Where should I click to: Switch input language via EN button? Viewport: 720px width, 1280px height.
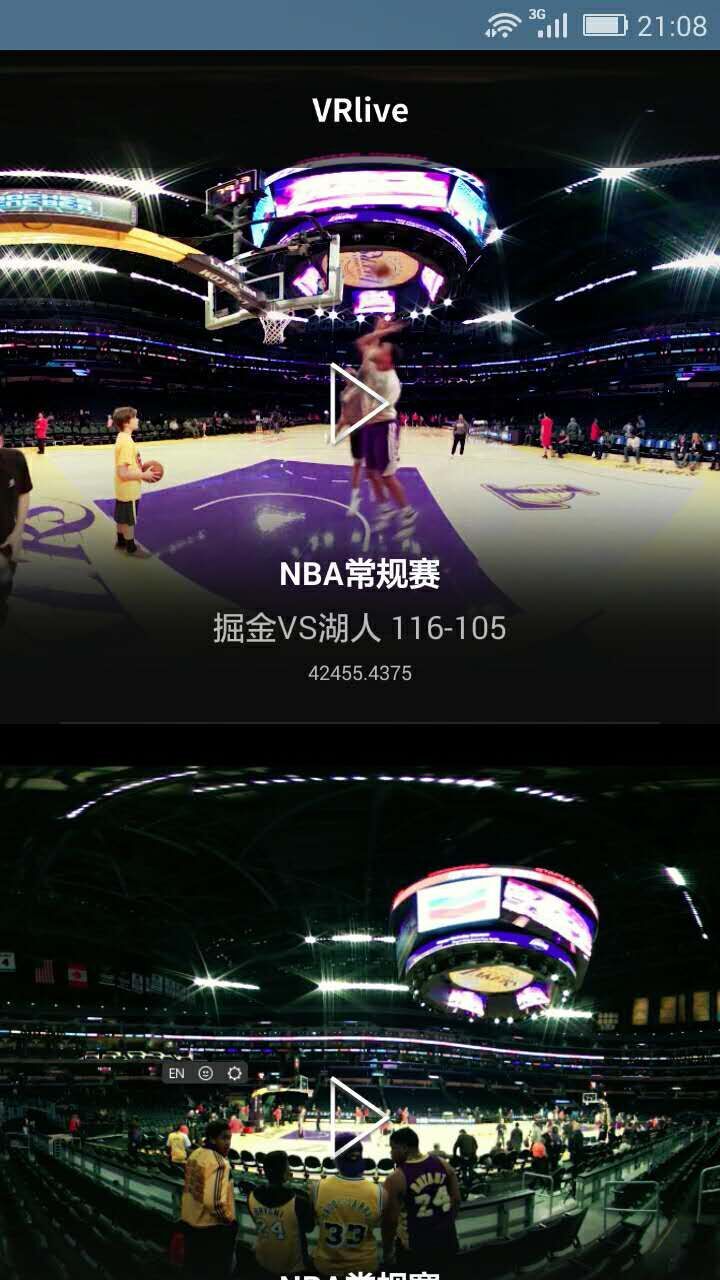pos(176,1073)
